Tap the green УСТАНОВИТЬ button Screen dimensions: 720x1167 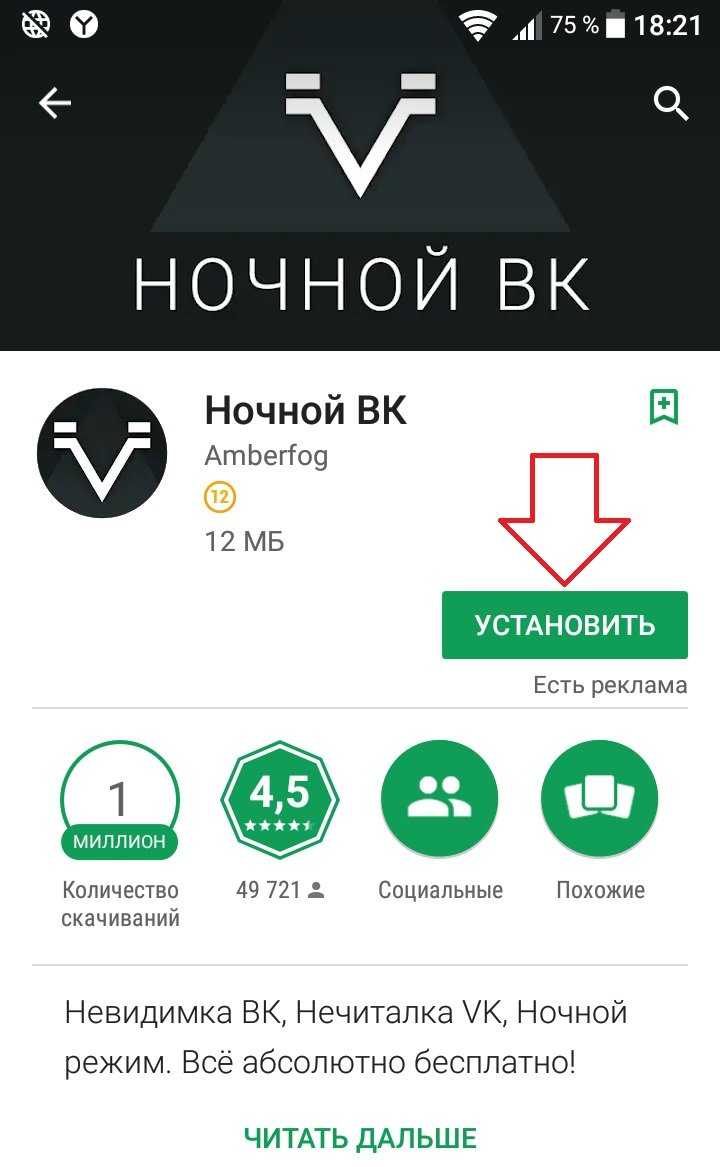(x=564, y=624)
